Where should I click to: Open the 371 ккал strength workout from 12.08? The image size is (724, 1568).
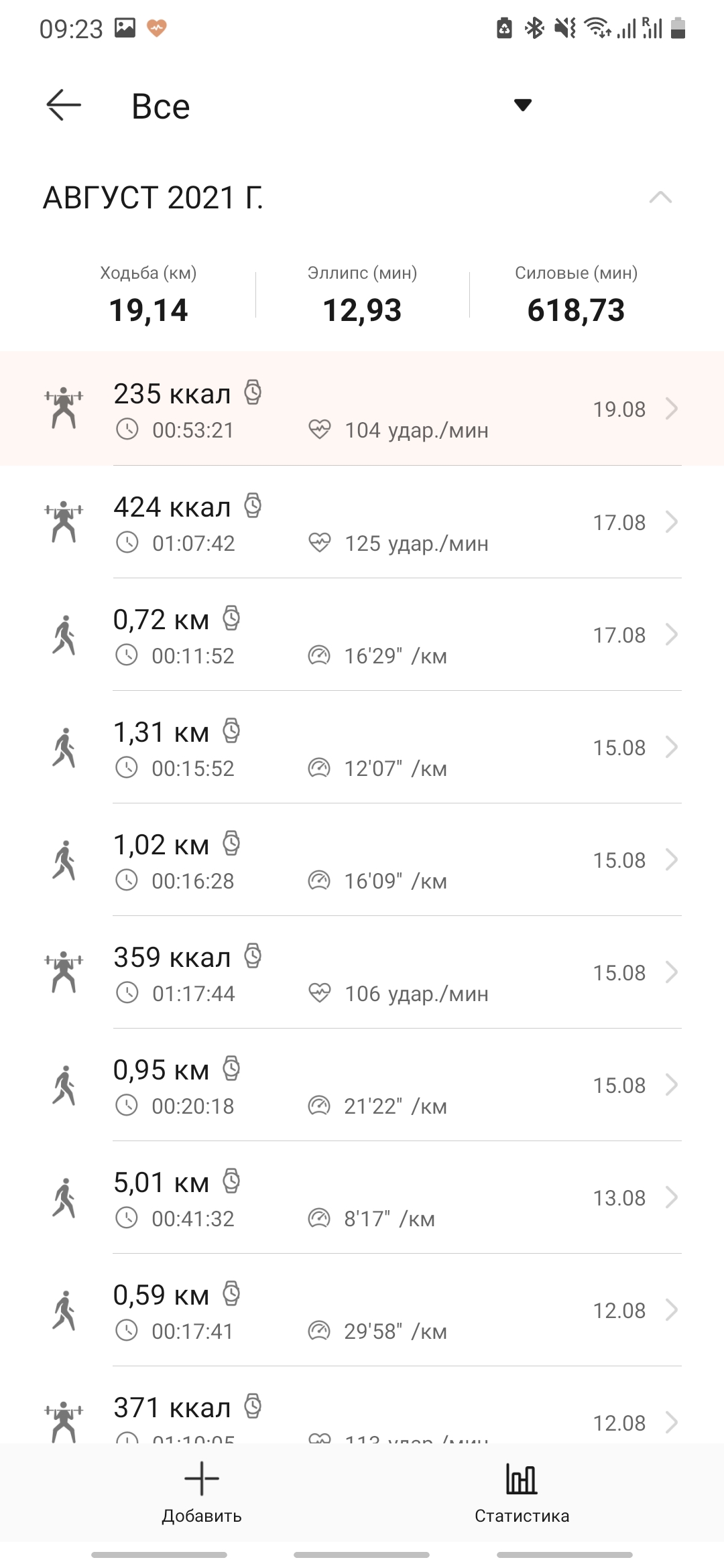(362, 1415)
